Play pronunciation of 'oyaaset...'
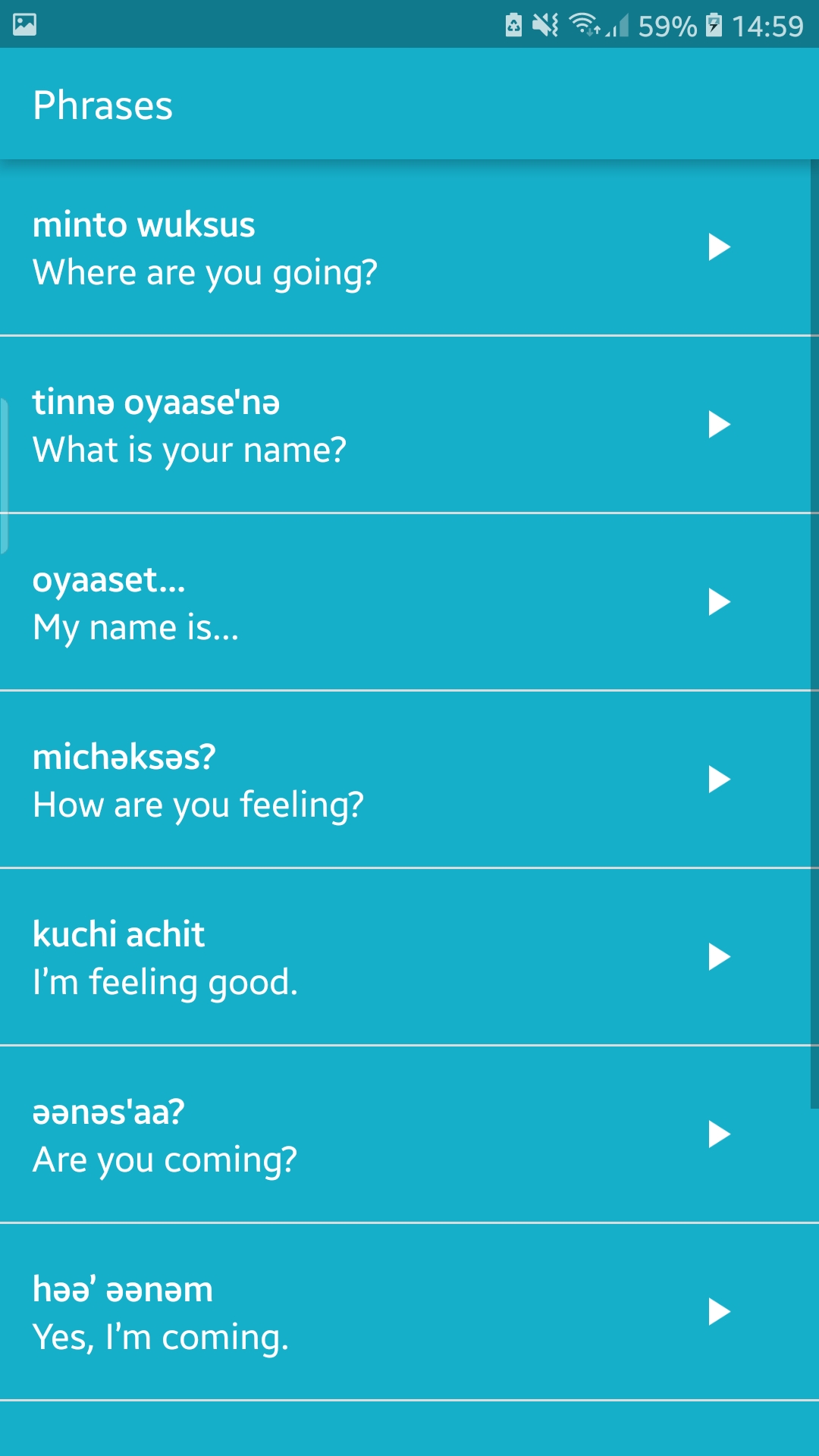Viewport: 819px width, 1456px height. pos(718,602)
